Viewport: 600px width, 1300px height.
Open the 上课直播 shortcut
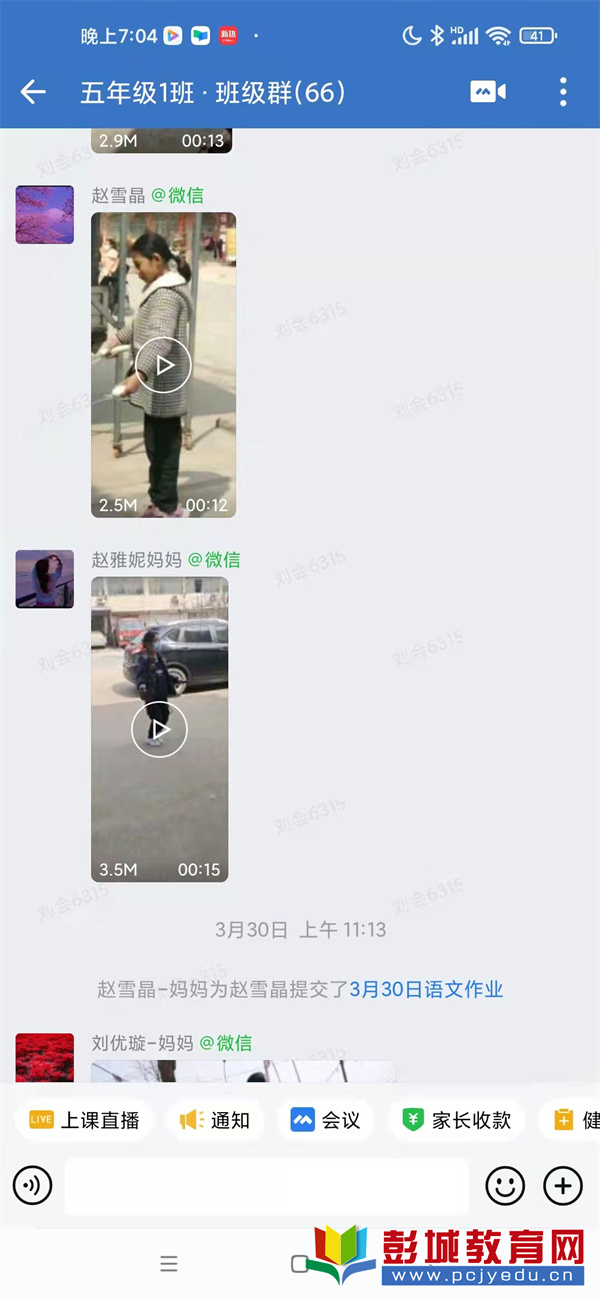(x=85, y=1120)
